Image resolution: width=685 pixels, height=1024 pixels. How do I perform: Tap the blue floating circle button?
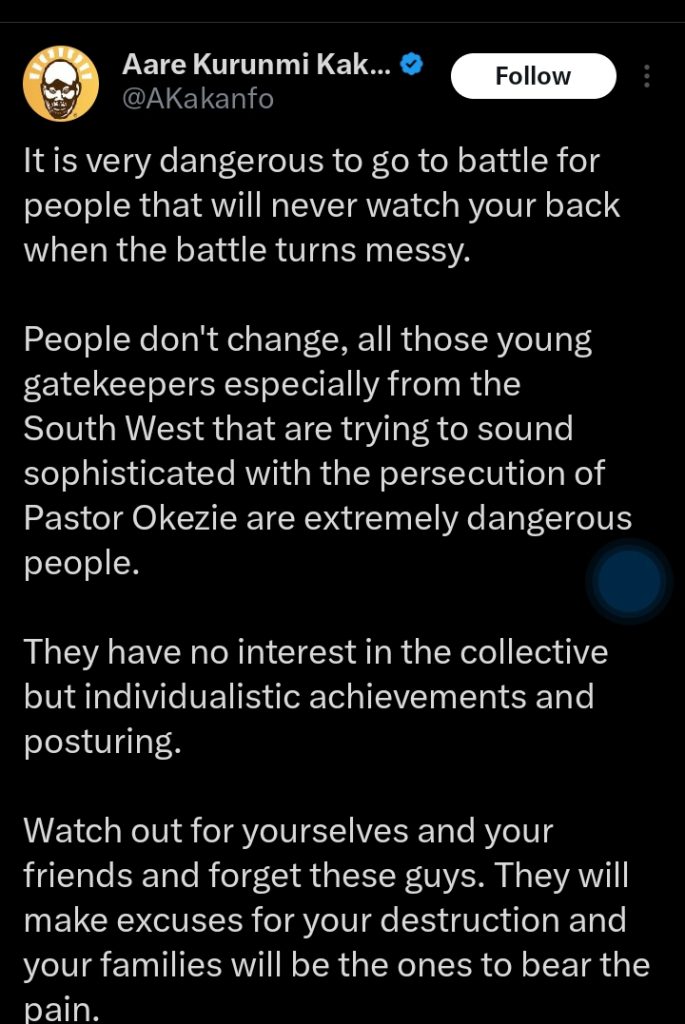(629, 581)
